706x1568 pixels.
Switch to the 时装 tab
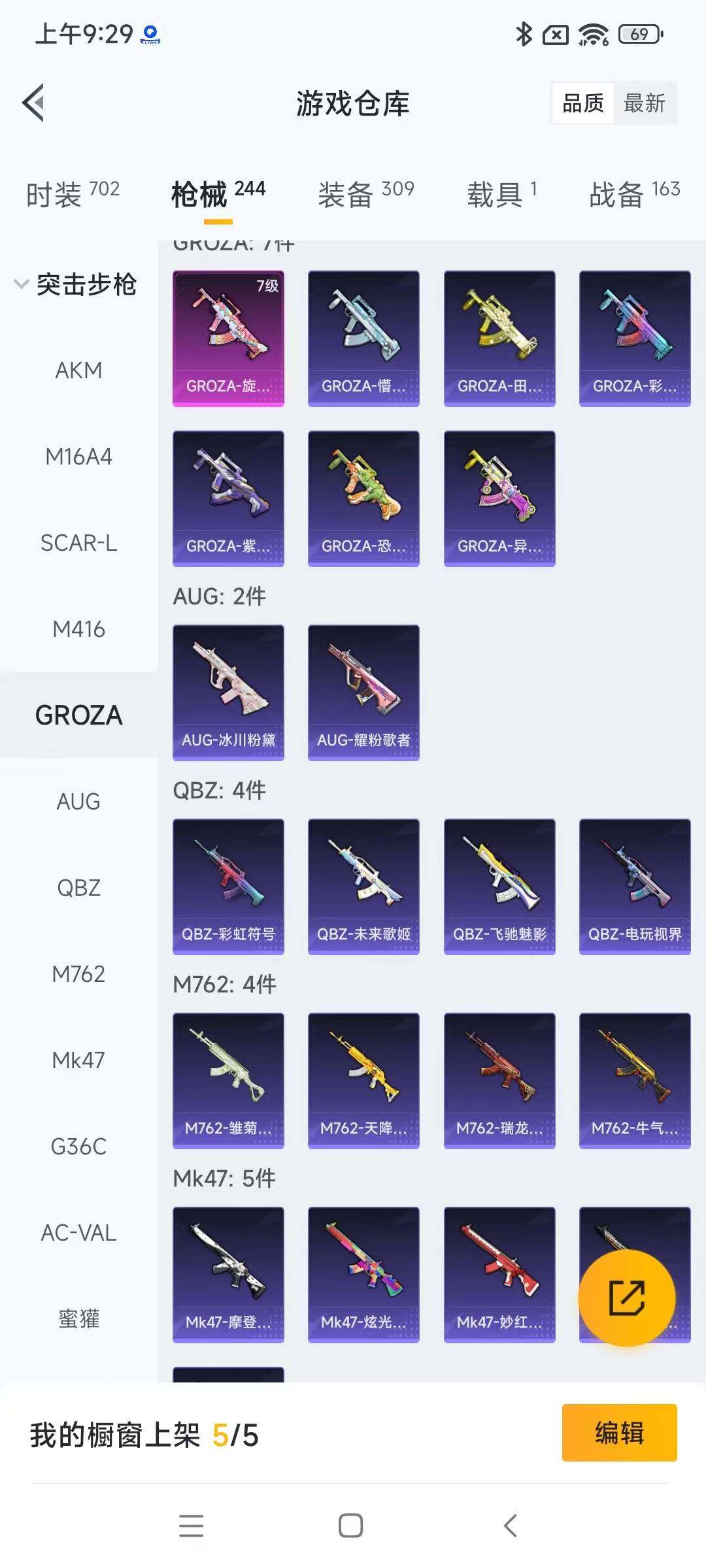[x=73, y=194]
